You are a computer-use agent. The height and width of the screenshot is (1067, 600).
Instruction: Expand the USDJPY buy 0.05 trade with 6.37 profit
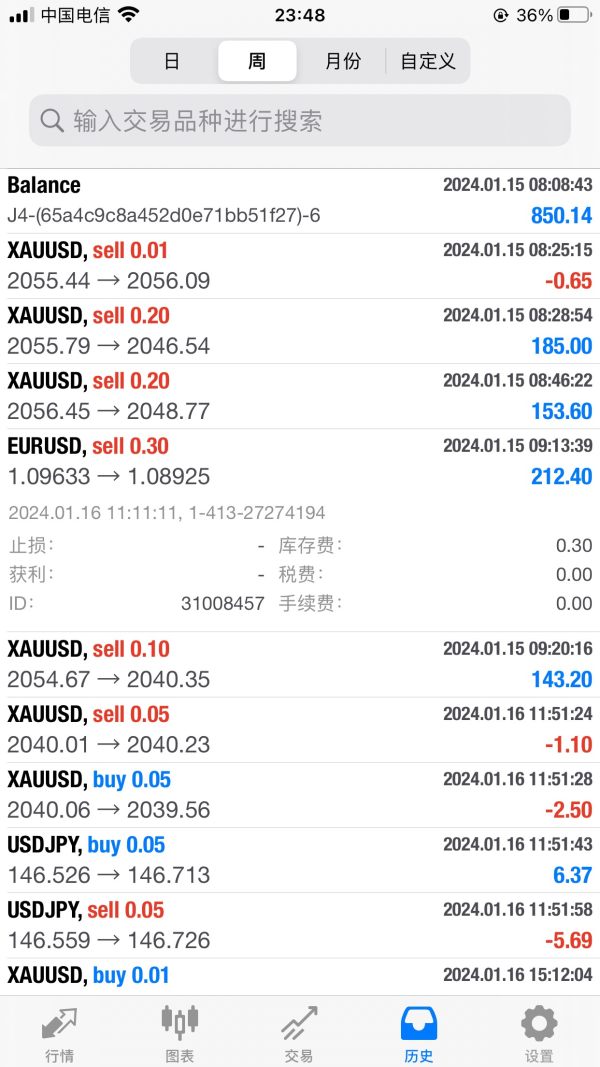(300, 861)
